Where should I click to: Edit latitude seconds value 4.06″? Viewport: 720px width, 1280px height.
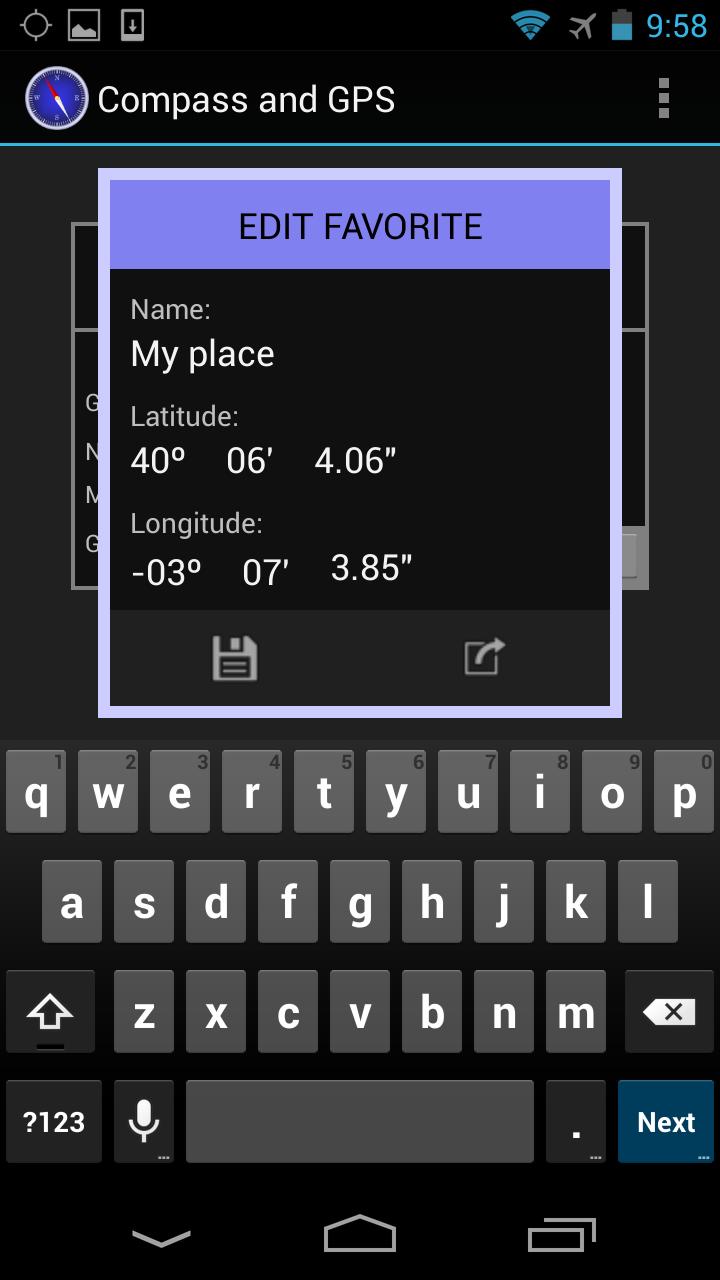tap(355, 461)
